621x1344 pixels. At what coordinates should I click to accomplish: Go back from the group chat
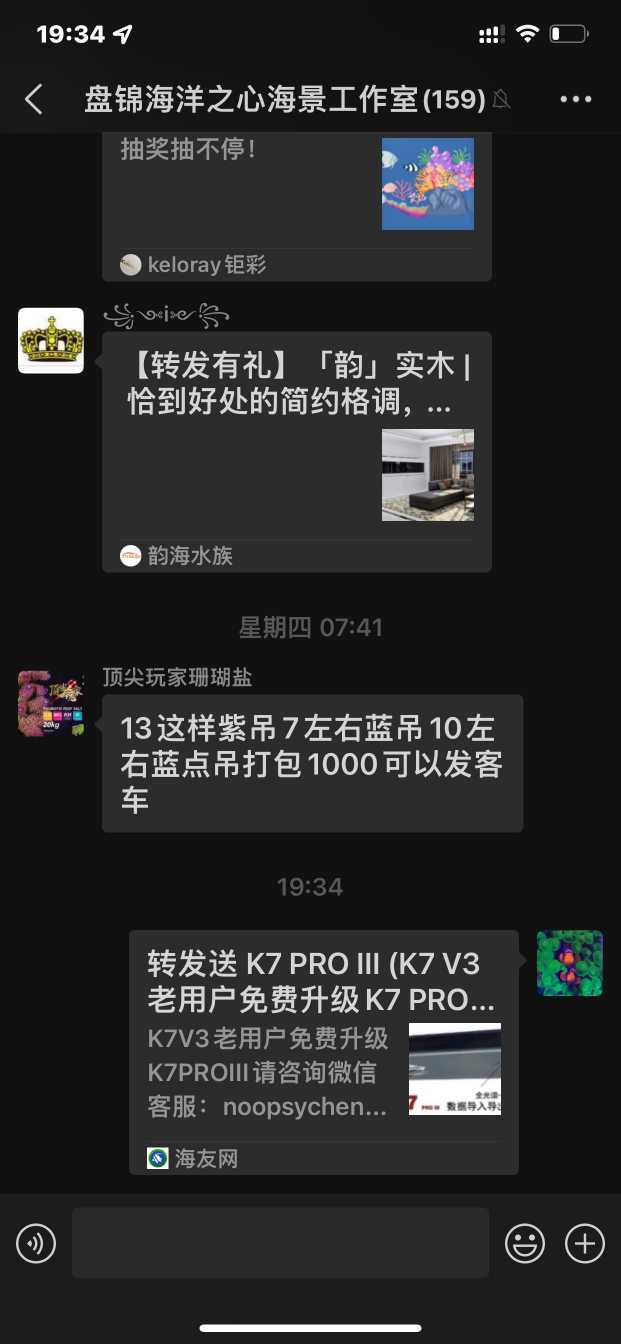point(34,99)
